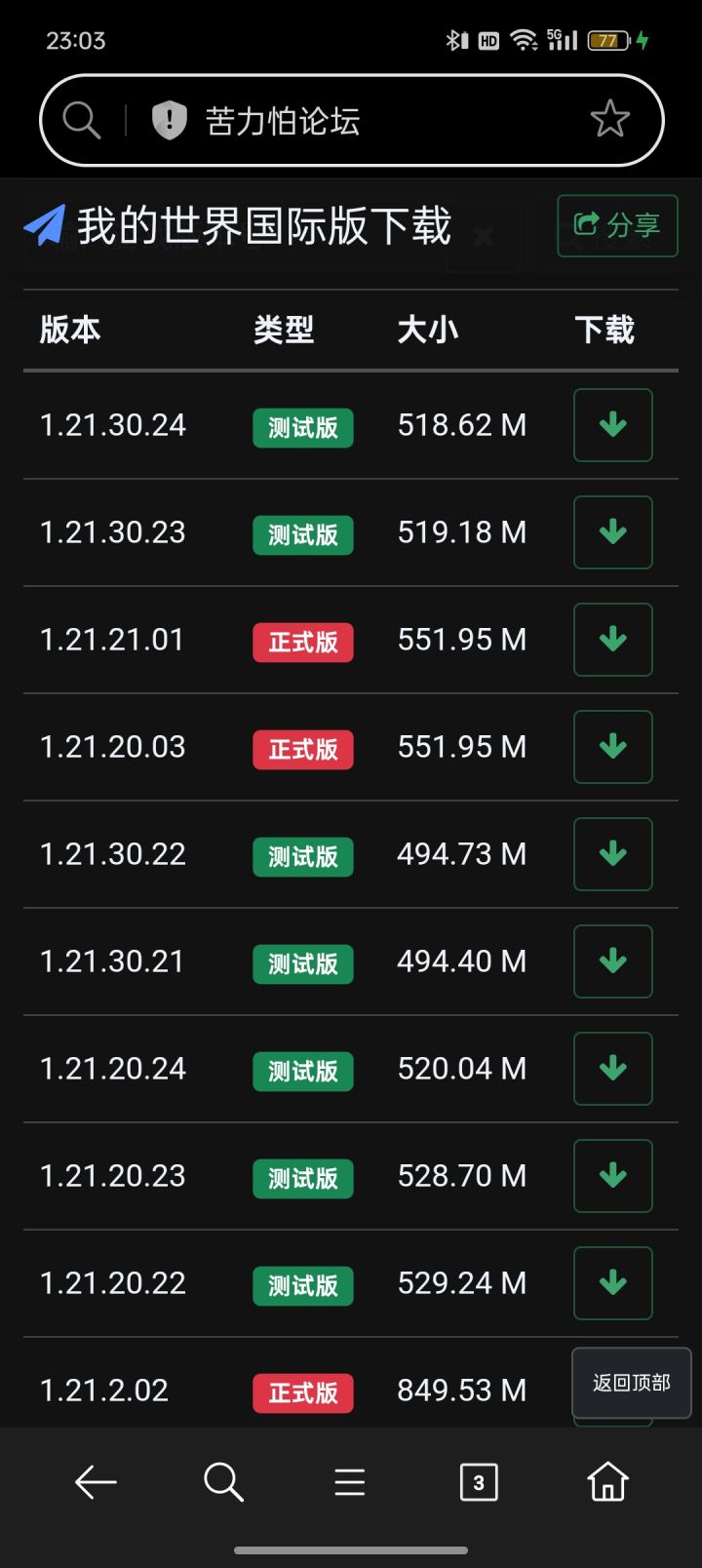The image size is (702, 1568).
Task: Download beta version 1.21.30.22
Action: 612,854
